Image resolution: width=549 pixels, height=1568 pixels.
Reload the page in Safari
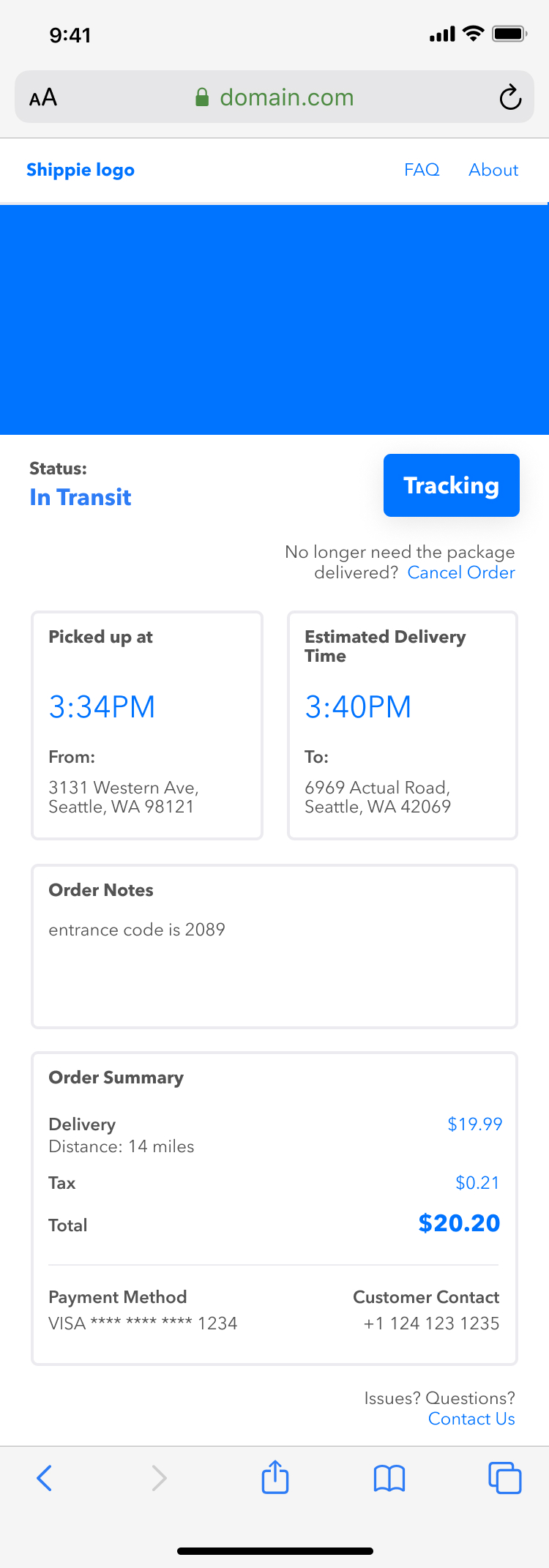(x=510, y=97)
